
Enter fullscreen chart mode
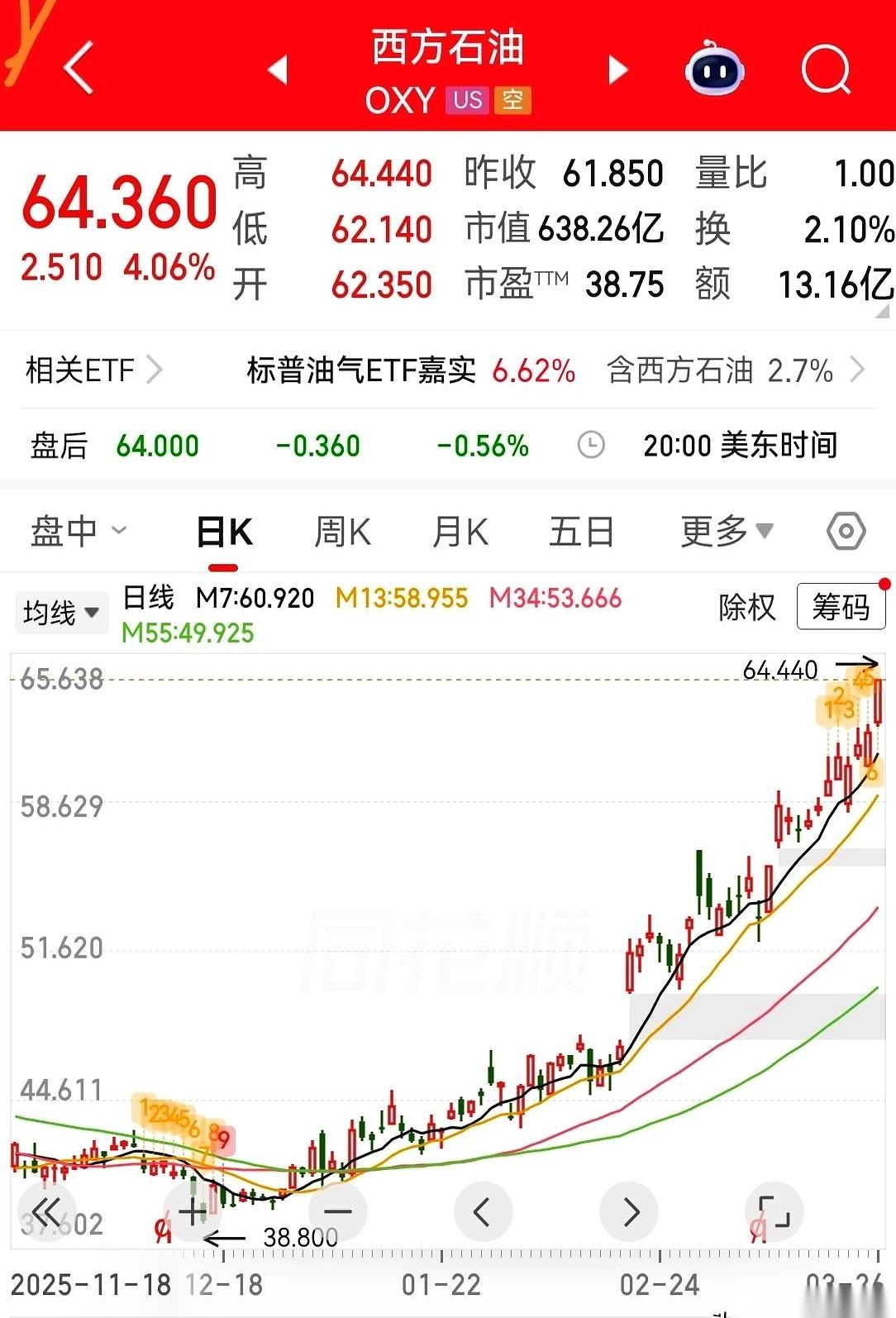pyautogui.click(x=773, y=1210)
